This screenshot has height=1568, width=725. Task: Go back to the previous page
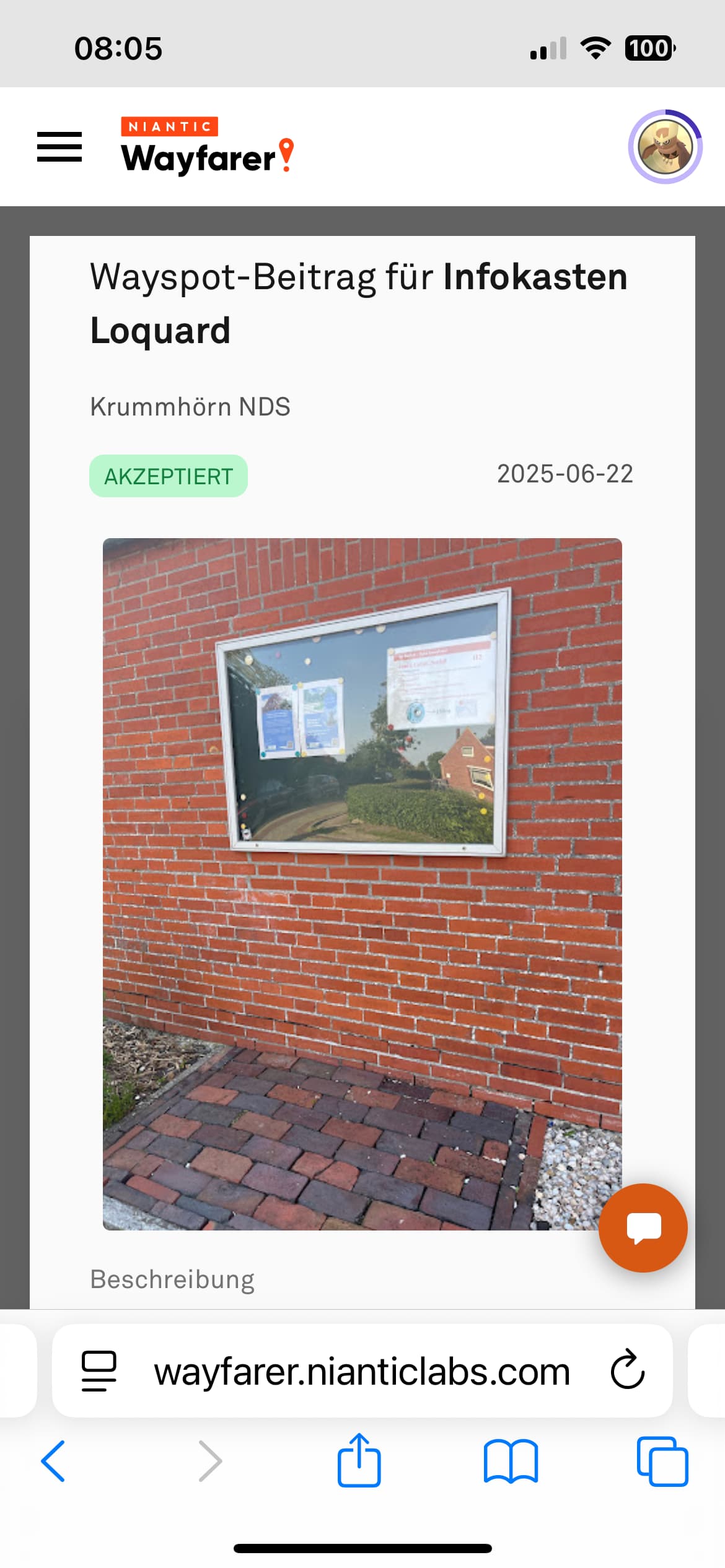[x=53, y=1461]
